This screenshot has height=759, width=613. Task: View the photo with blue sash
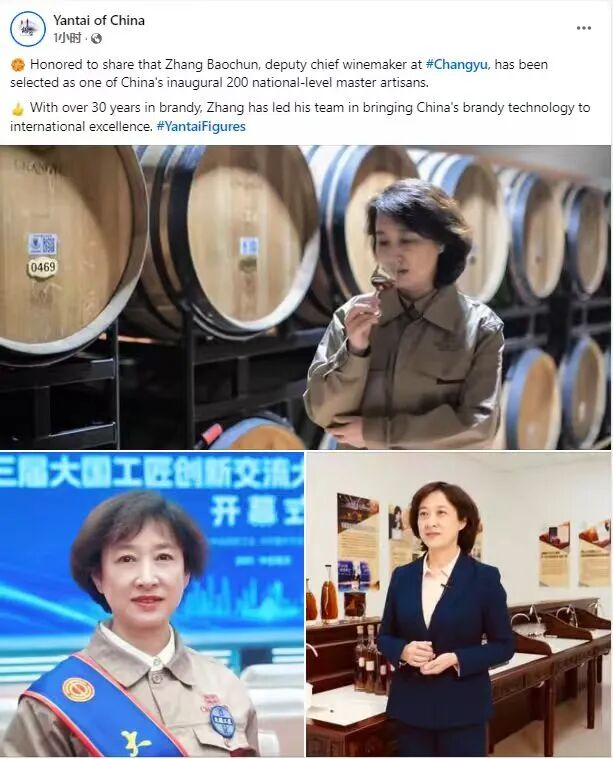[151, 604]
